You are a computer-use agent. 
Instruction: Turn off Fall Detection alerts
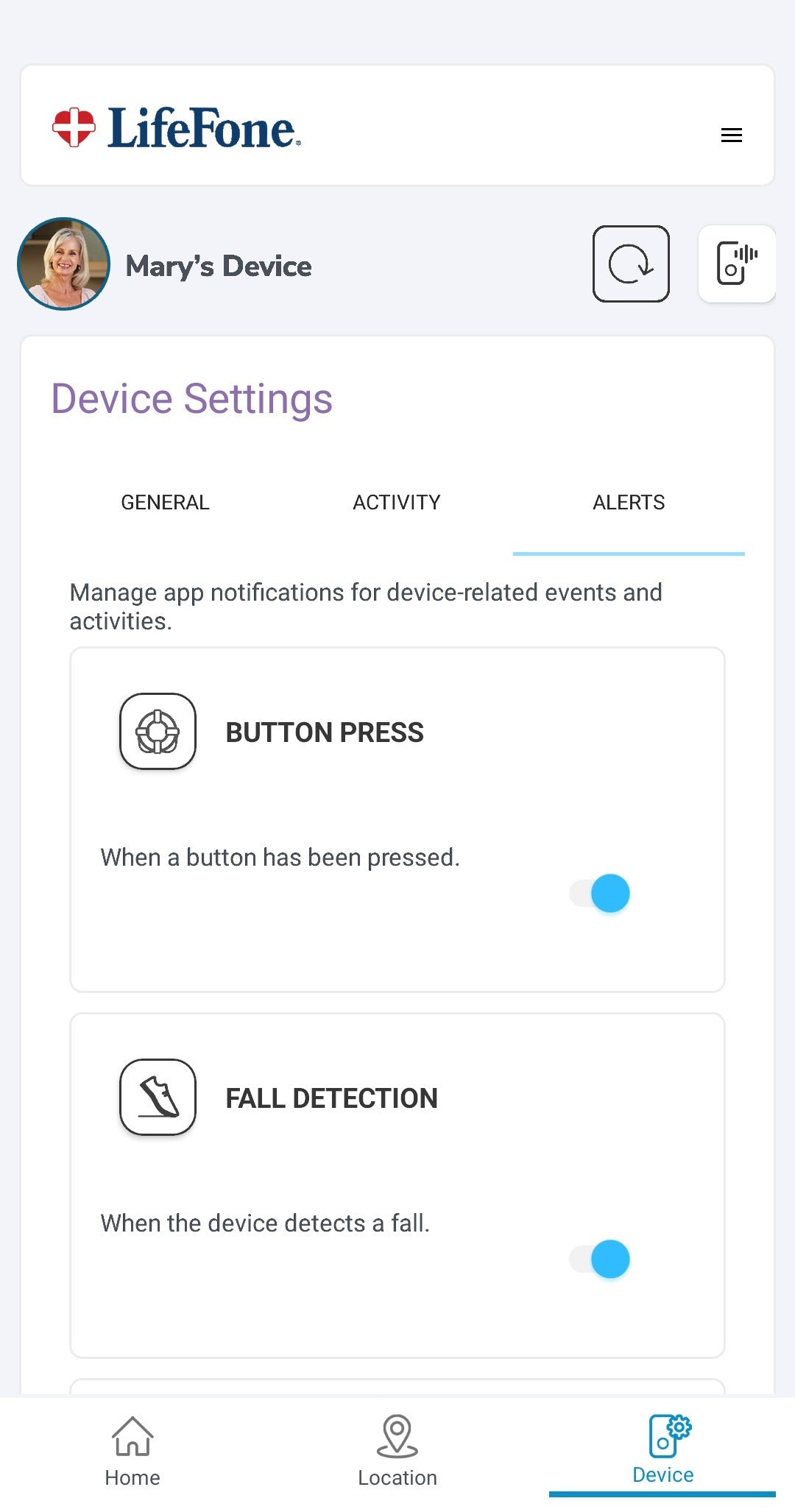click(x=601, y=1259)
